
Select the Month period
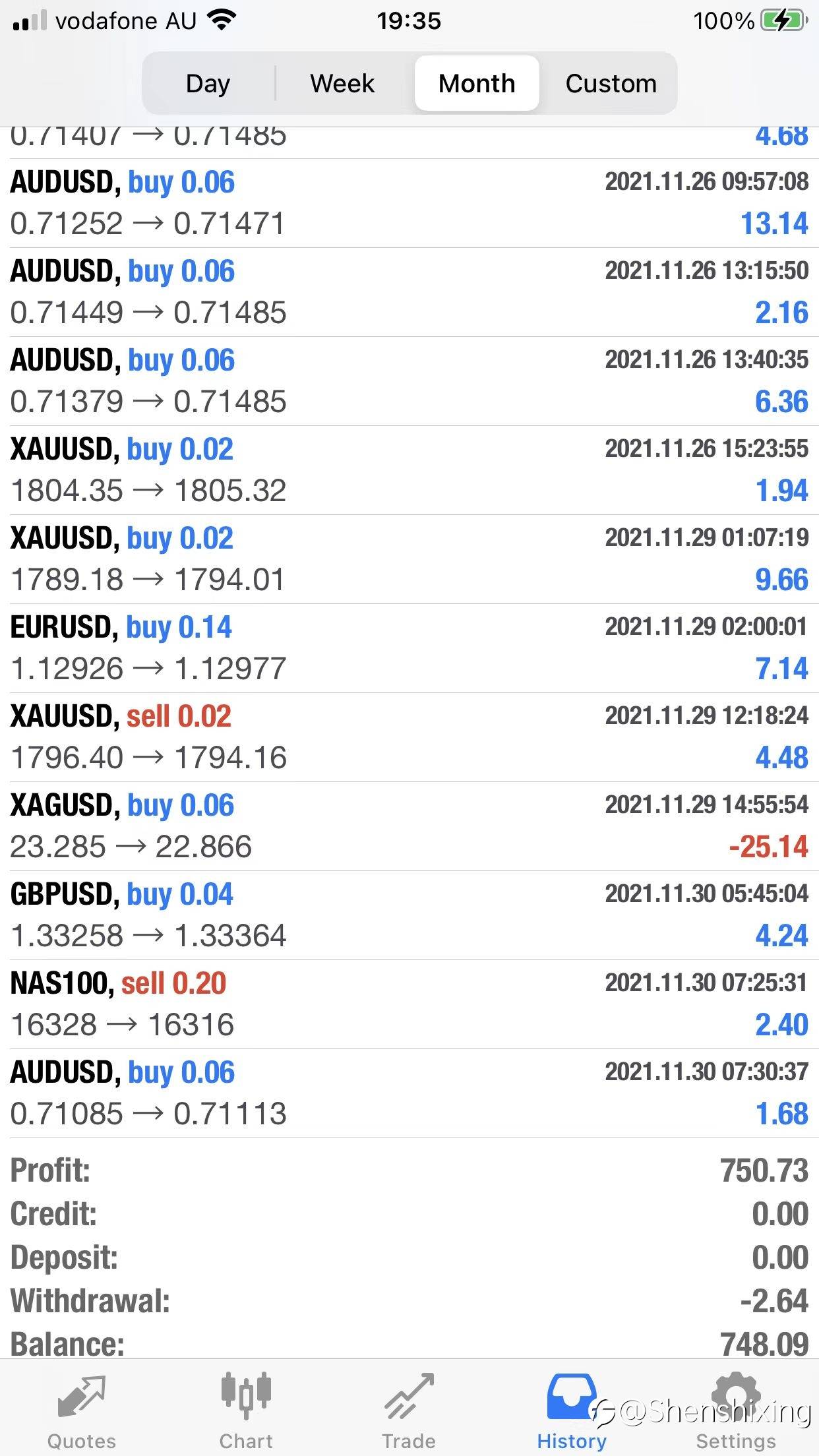(x=477, y=84)
